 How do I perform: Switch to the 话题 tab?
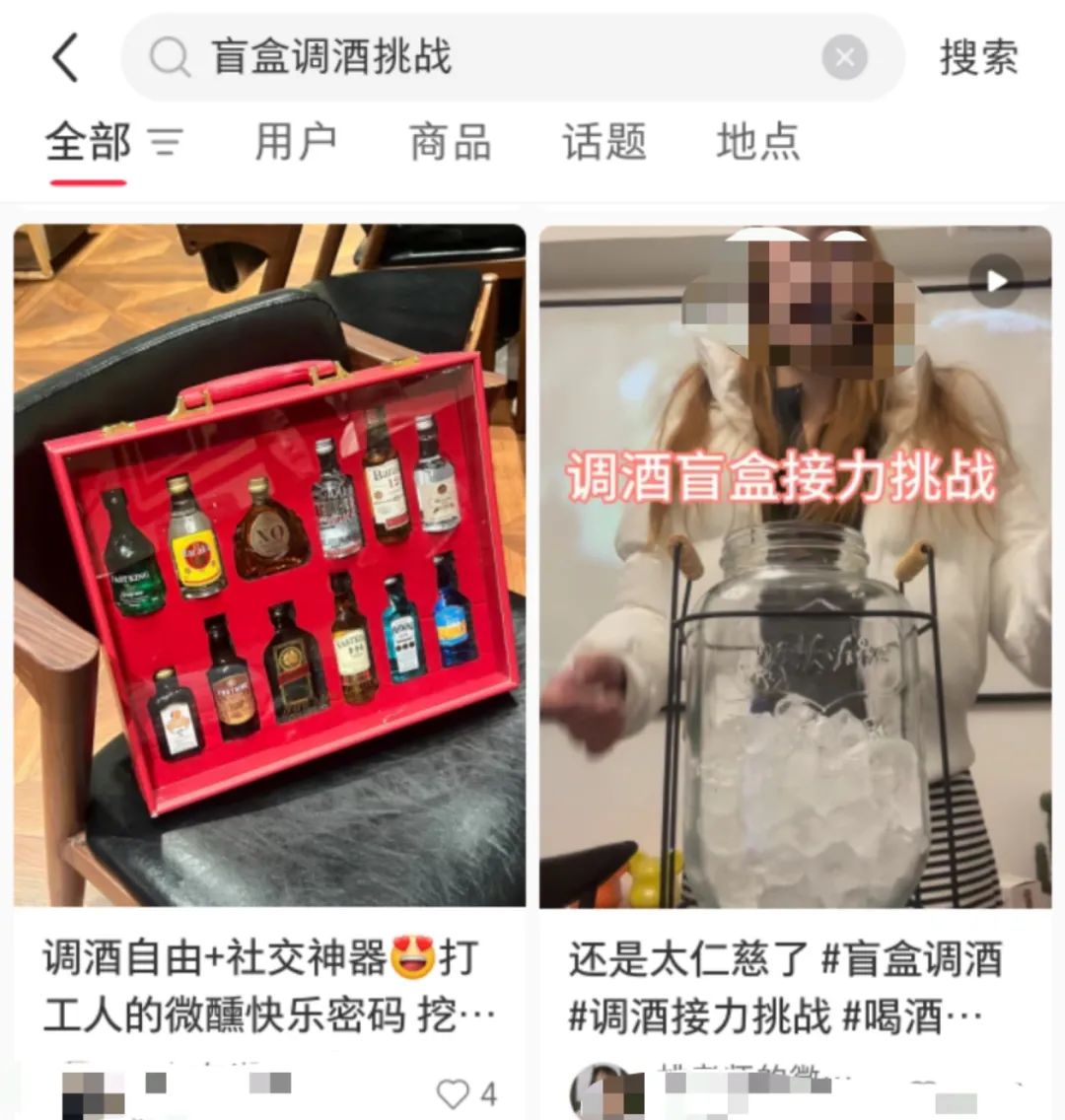(603, 143)
